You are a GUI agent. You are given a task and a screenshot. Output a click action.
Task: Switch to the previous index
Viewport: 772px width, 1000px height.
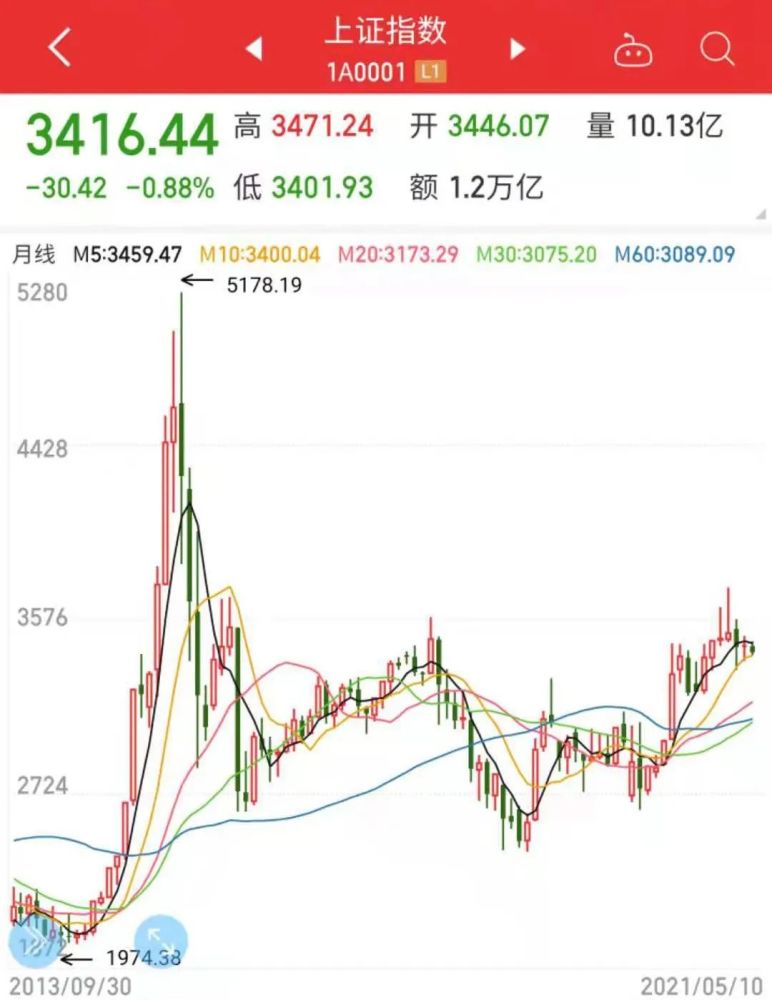click(x=254, y=48)
